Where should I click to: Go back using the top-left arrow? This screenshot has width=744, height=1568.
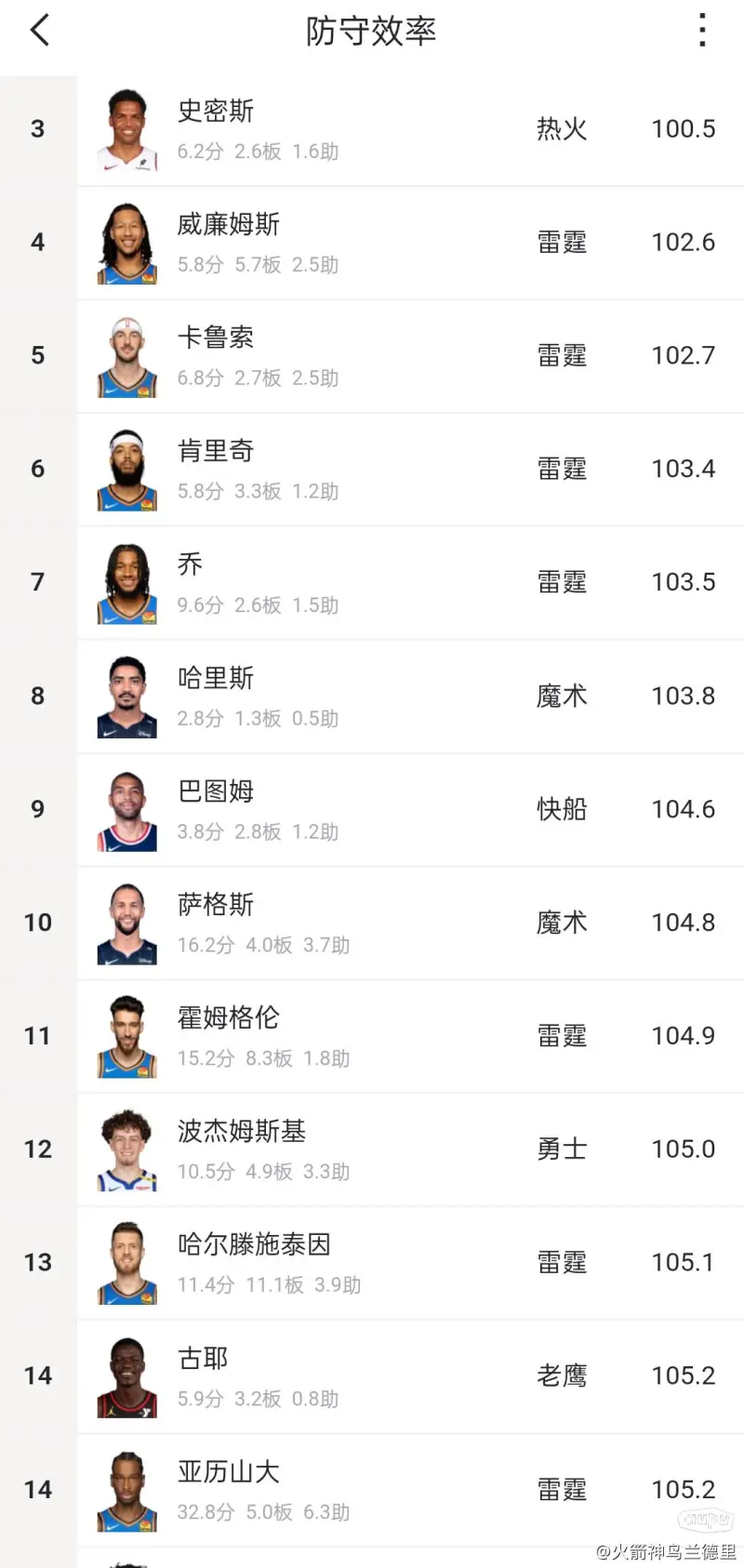39,31
